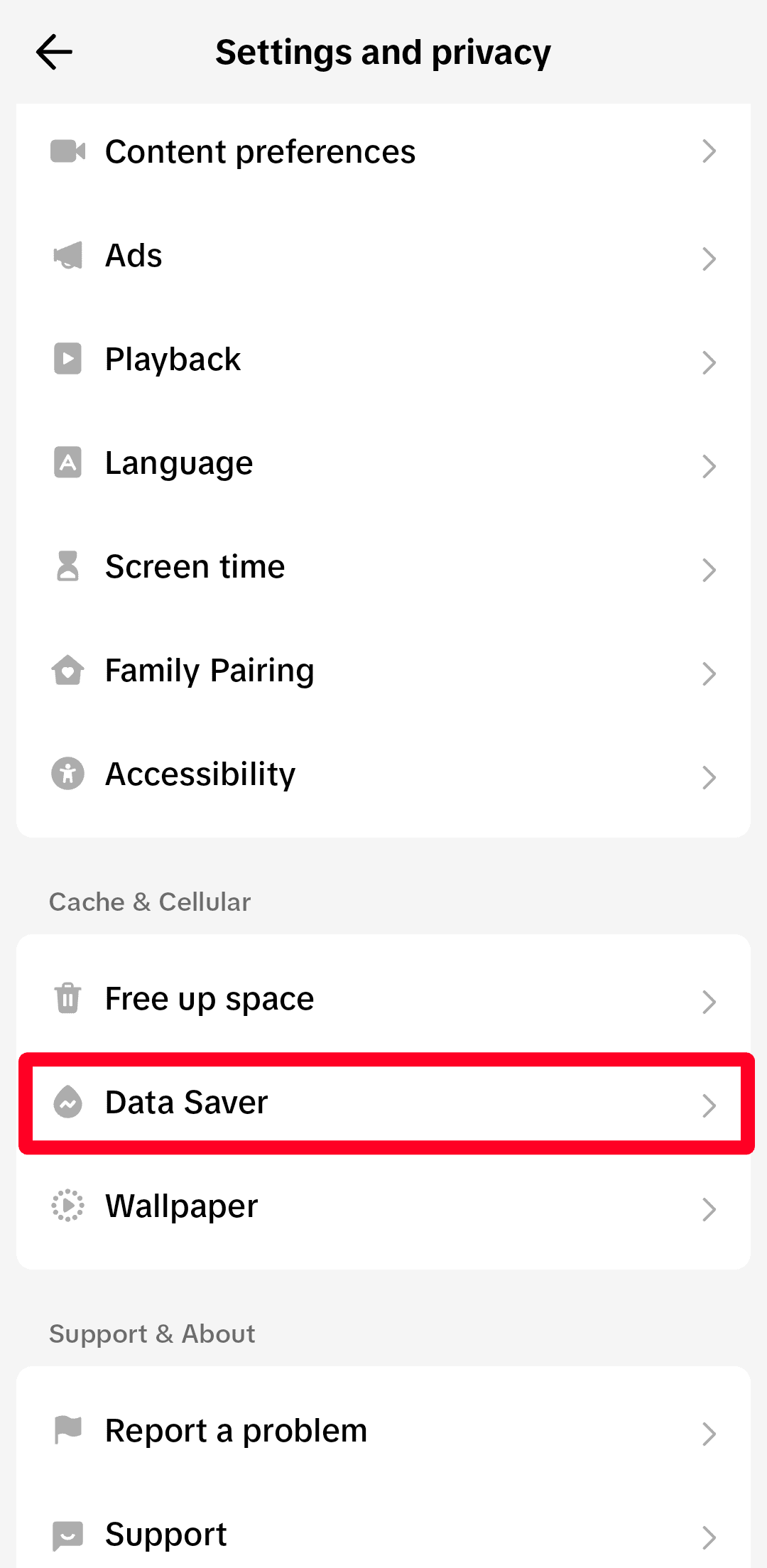The image size is (767, 1568).
Task: Open the Language settings entry
Action: (x=383, y=463)
